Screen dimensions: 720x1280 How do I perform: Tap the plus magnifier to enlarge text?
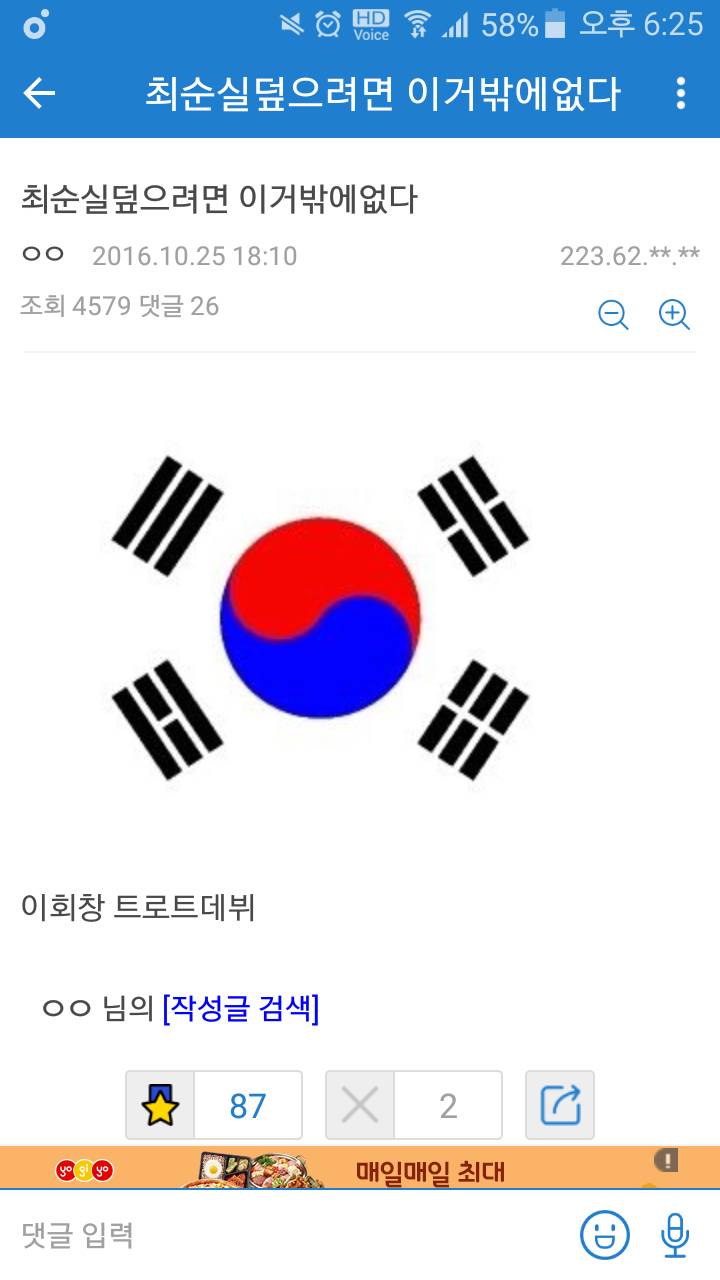pos(675,314)
